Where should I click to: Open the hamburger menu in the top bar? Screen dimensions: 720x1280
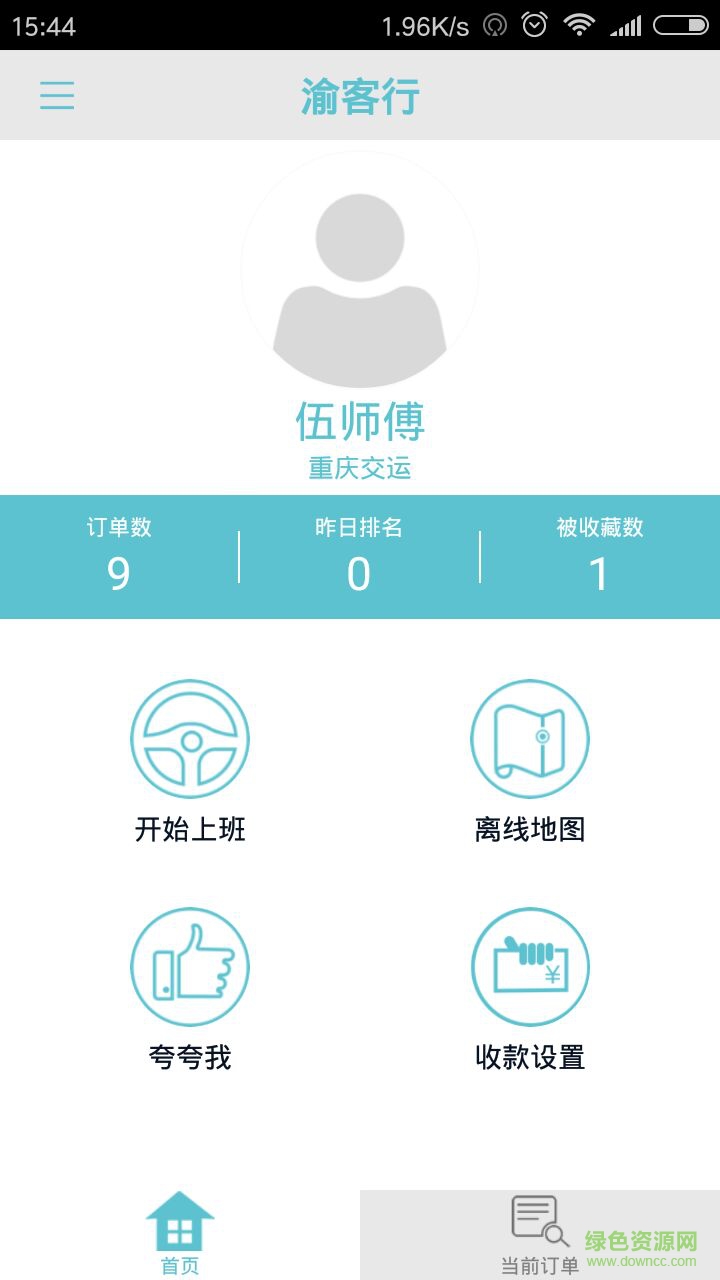[x=57, y=95]
